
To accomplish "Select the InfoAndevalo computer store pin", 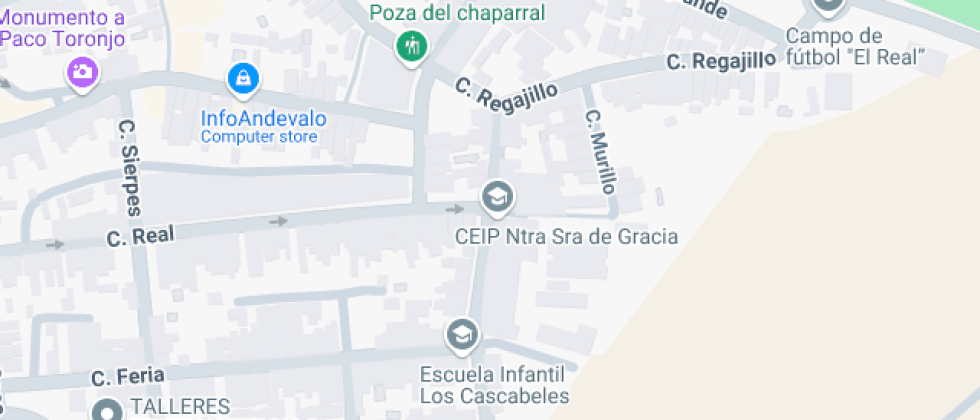I will coord(240,76).
